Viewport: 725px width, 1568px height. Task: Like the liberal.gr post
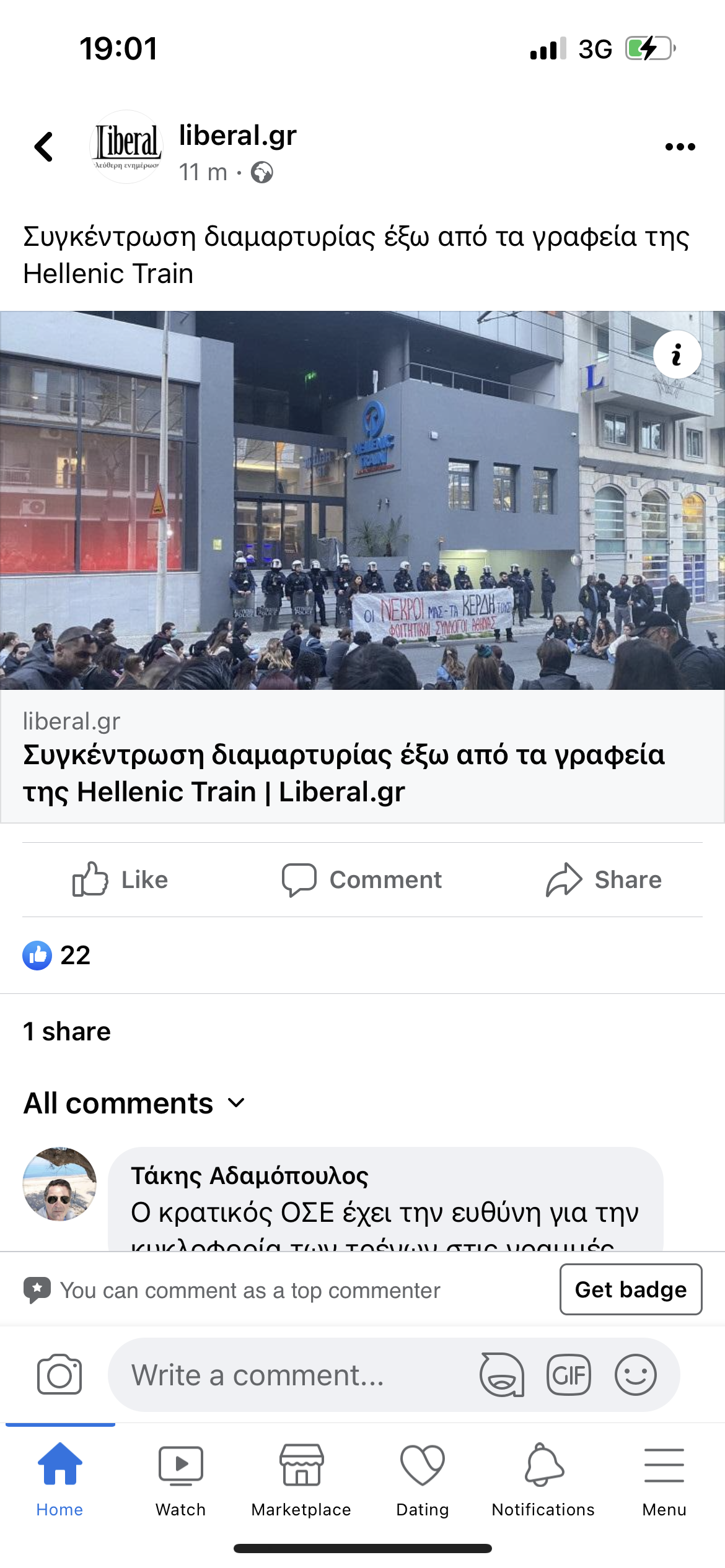coord(120,879)
